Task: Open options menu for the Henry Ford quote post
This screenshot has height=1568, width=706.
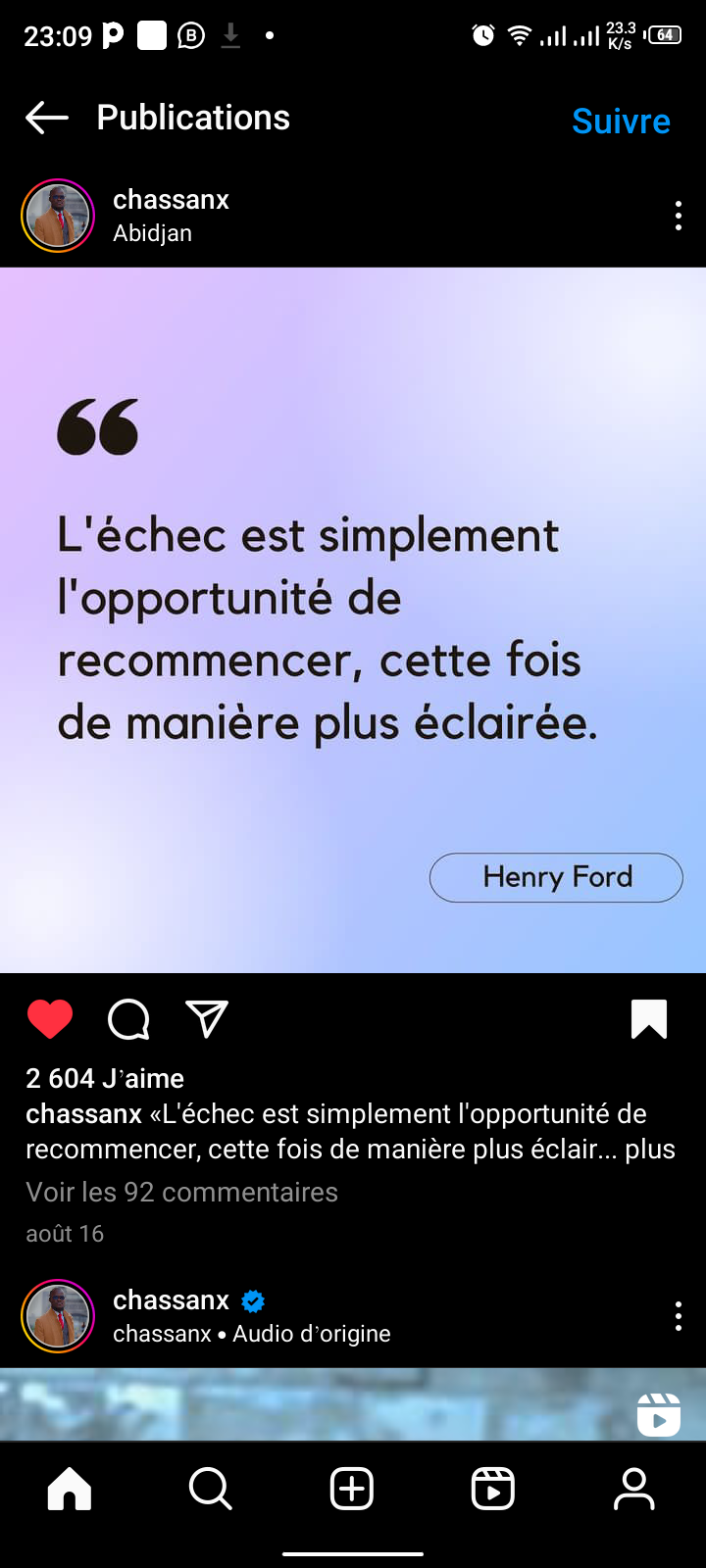Action: coord(678,216)
